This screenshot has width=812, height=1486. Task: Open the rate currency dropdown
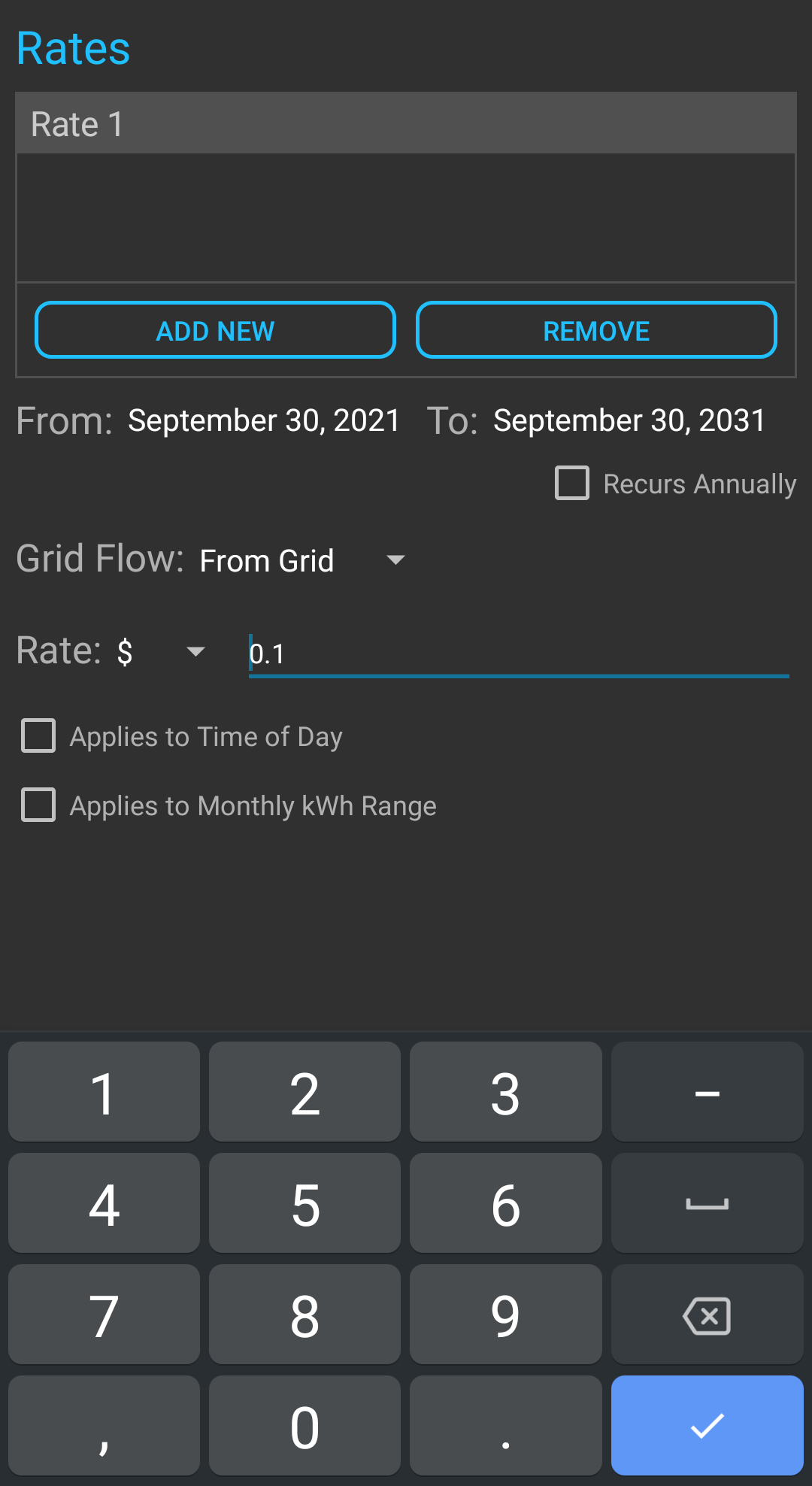pyautogui.click(x=161, y=651)
